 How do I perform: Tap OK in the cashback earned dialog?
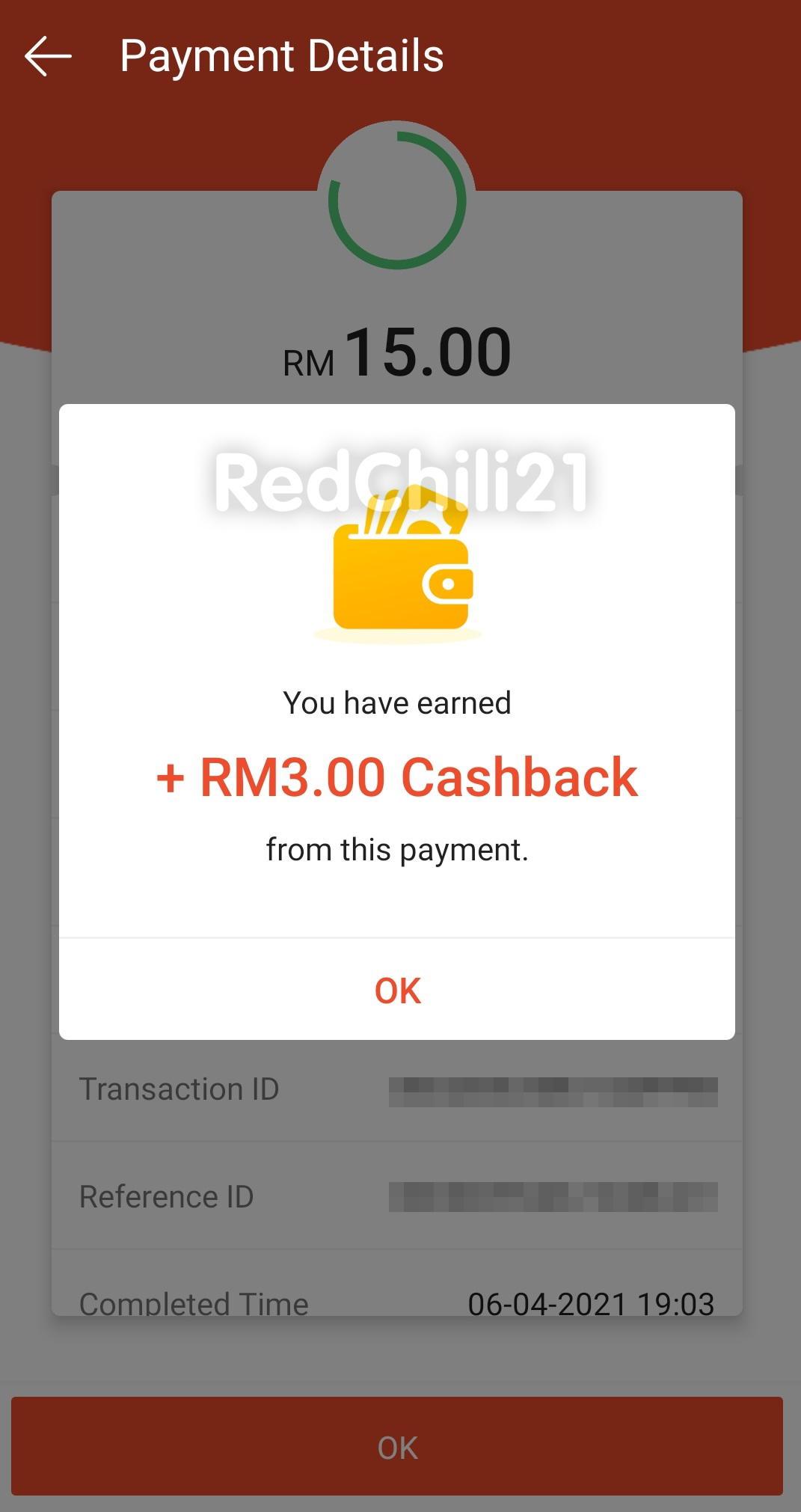(397, 990)
